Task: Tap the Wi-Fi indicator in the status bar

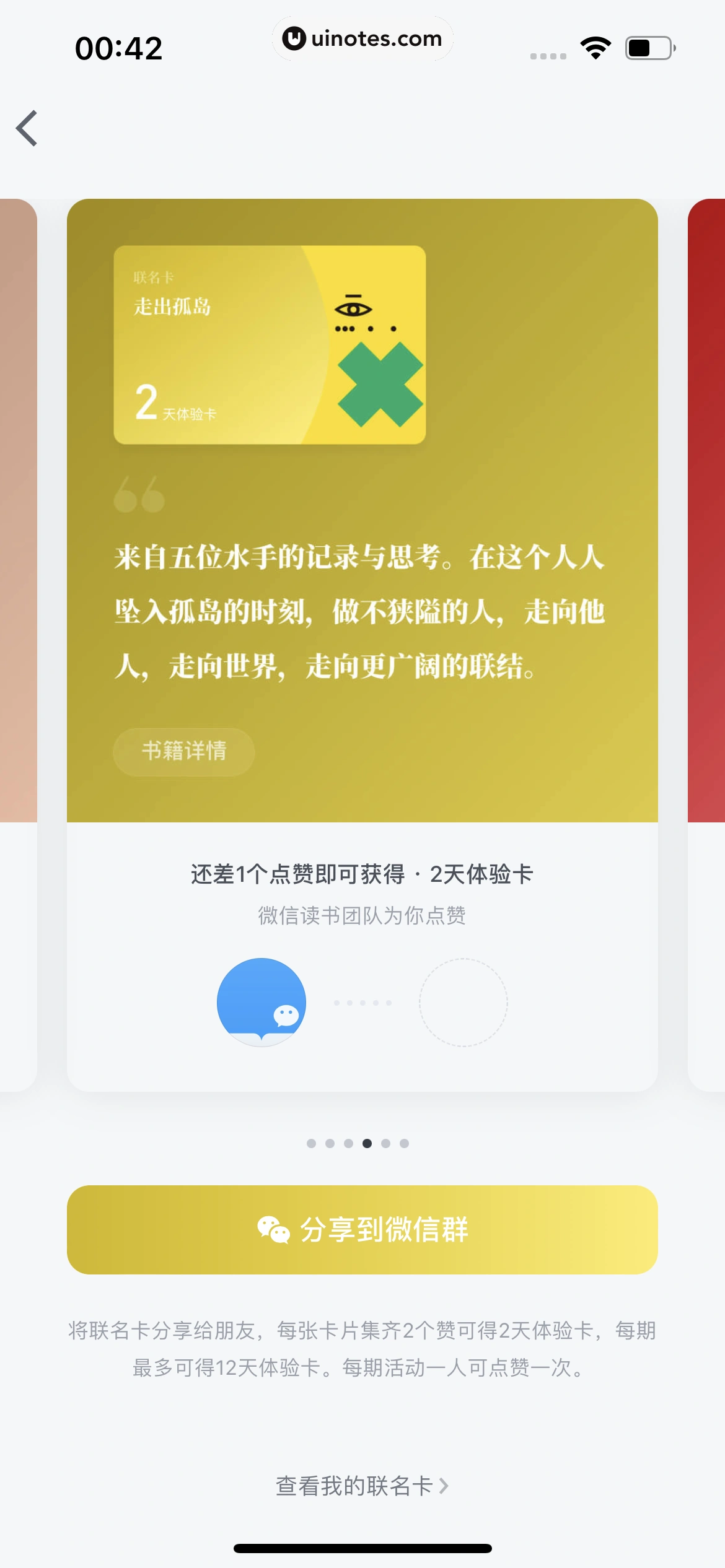Action: [595, 46]
